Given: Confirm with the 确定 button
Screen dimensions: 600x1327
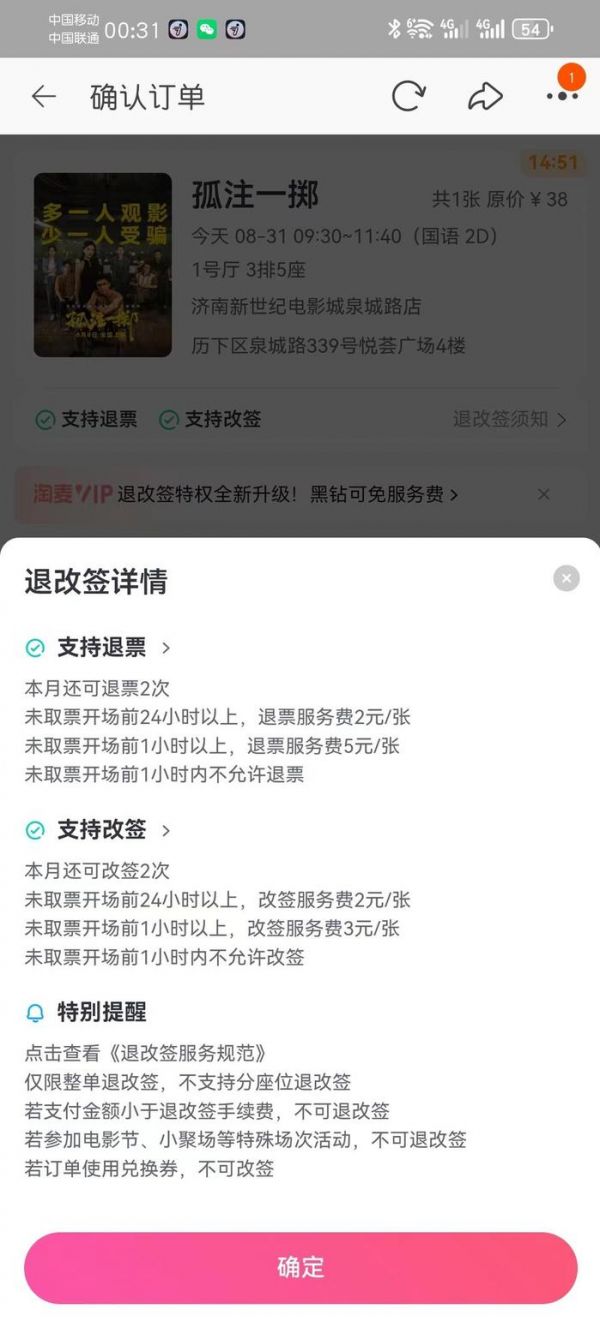Looking at the screenshot, I should coord(300,1267).
